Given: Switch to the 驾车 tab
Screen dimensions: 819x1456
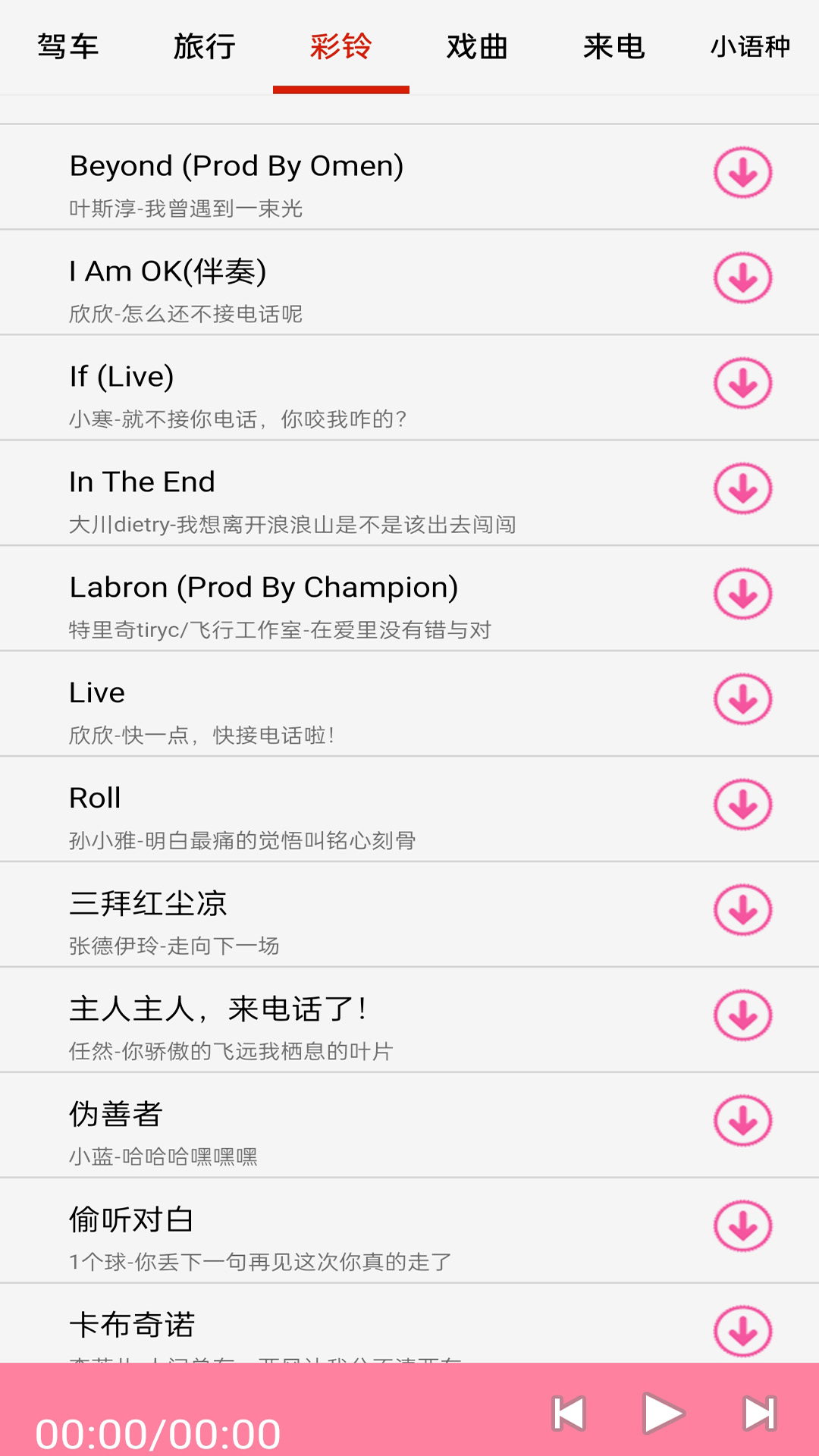Looking at the screenshot, I should tap(68, 47).
